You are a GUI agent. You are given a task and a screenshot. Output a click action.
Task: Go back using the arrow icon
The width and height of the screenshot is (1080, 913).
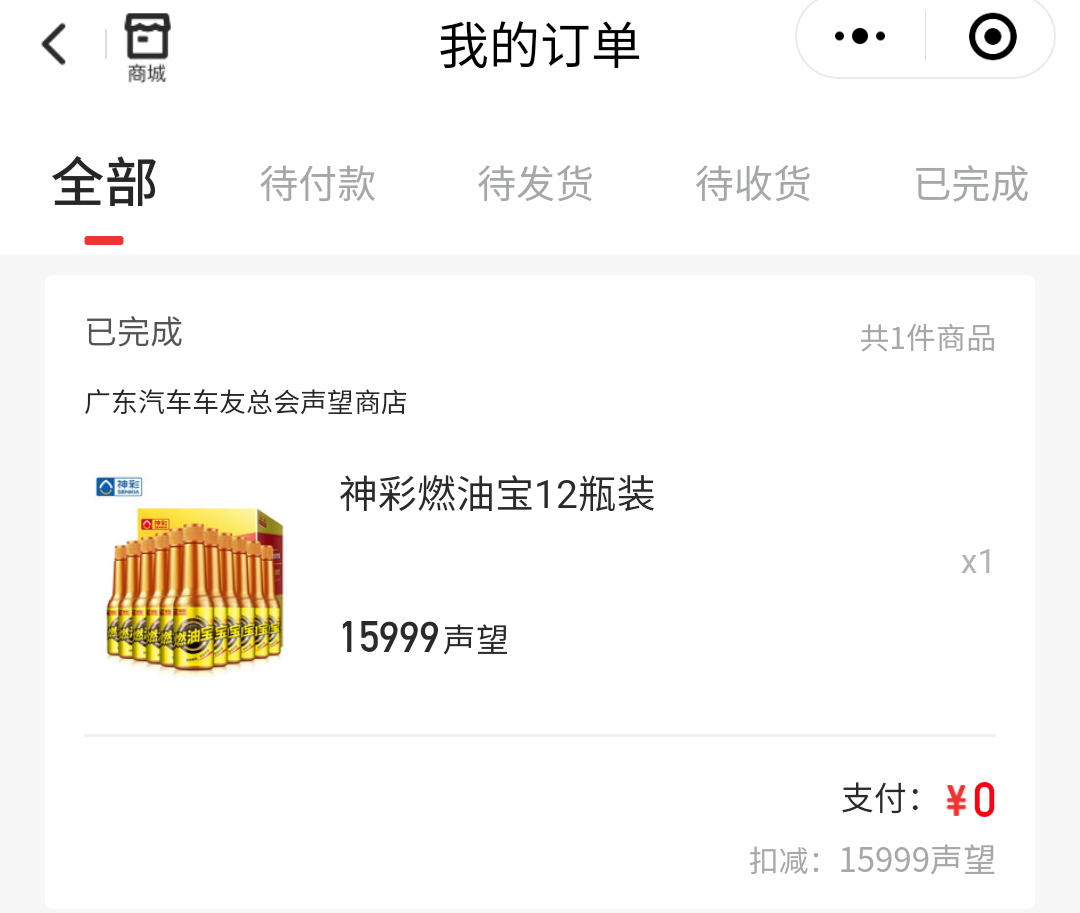[x=54, y=44]
